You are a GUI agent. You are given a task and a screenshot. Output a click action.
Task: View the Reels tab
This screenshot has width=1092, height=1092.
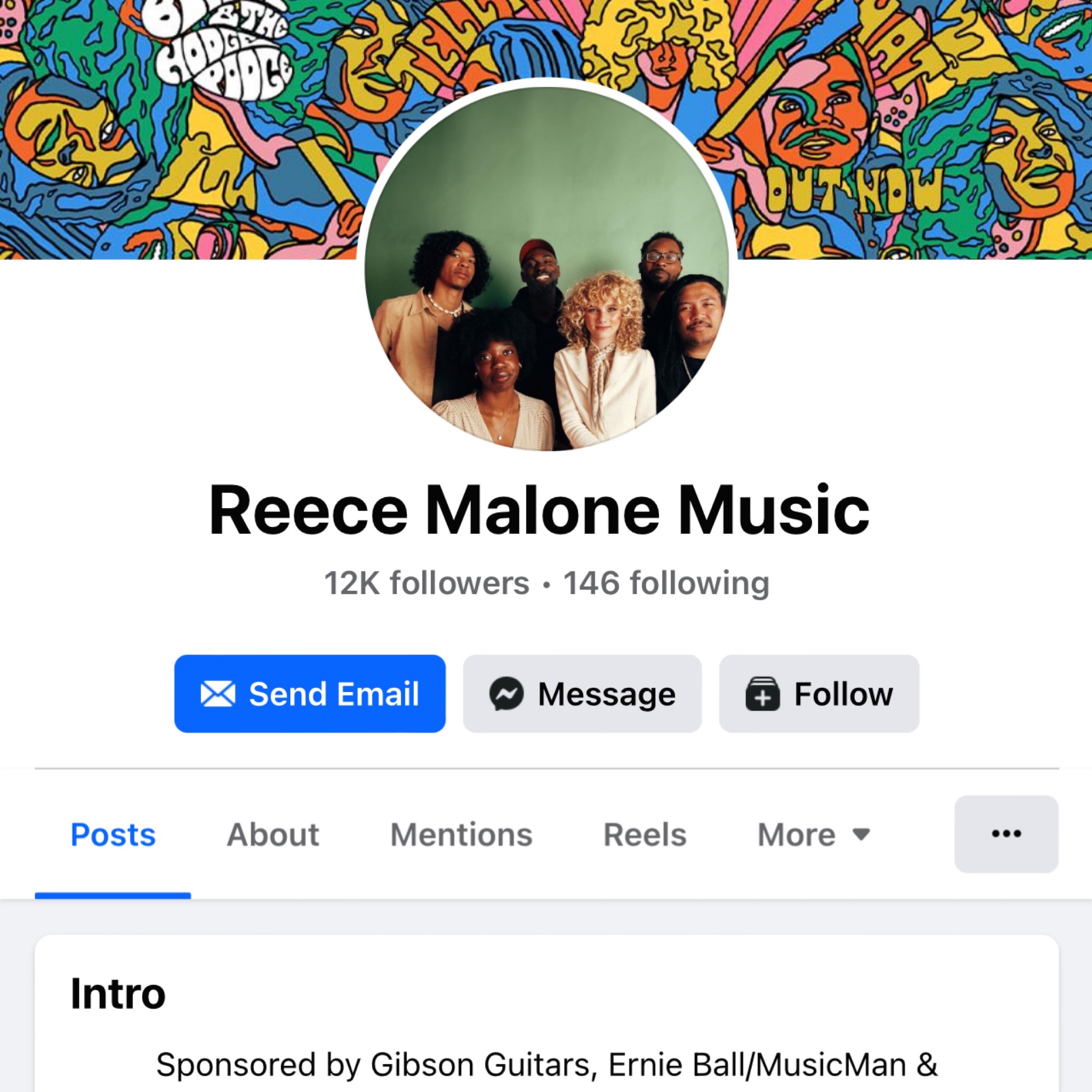click(x=645, y=834)
